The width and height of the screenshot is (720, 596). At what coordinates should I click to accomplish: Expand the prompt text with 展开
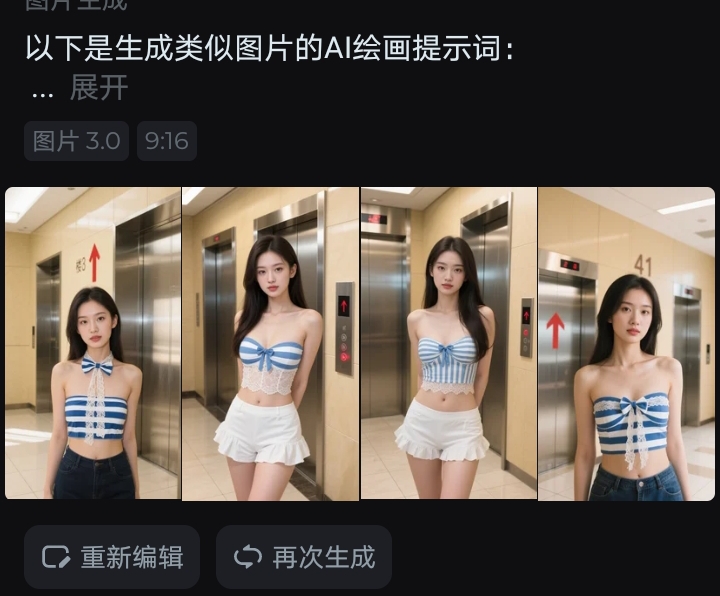(99, 88)
